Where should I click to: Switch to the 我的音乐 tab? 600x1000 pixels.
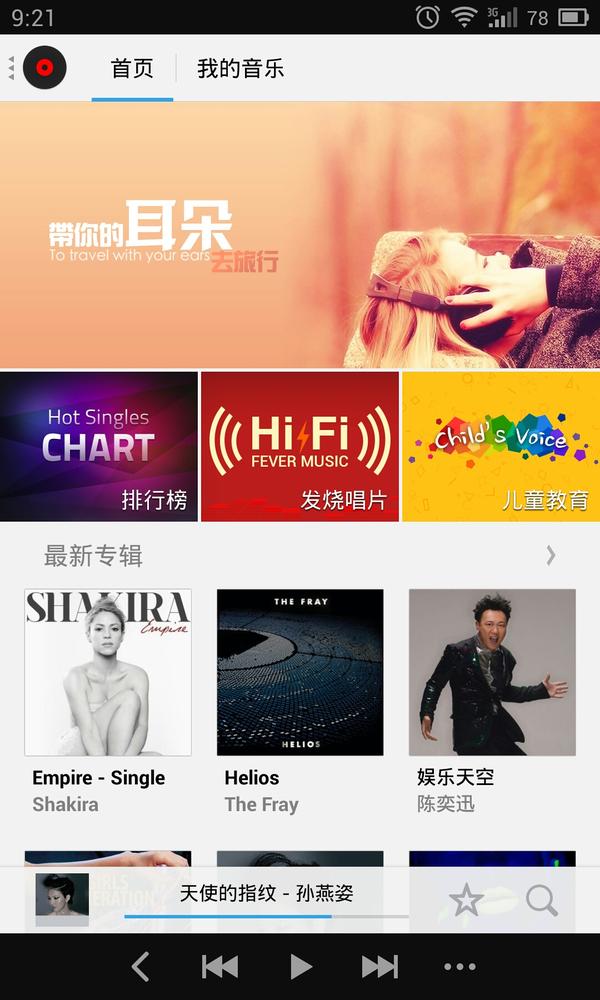point(240,68)
